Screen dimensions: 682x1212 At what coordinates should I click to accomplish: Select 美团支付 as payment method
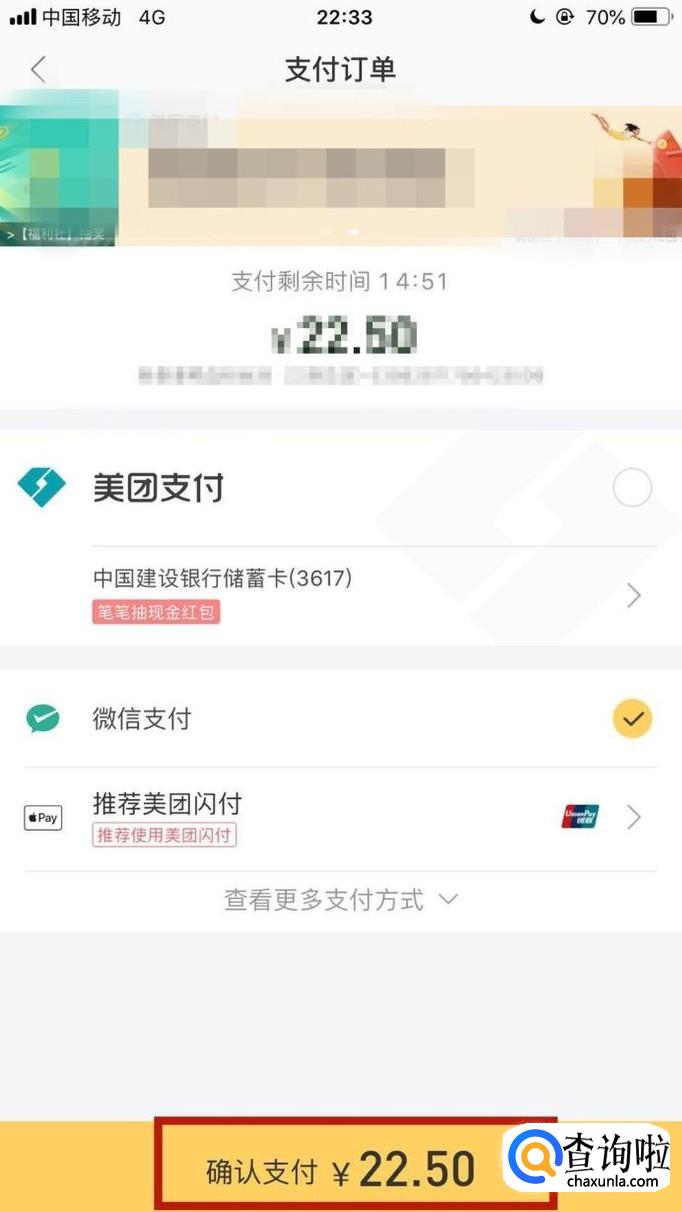[631, 488]
